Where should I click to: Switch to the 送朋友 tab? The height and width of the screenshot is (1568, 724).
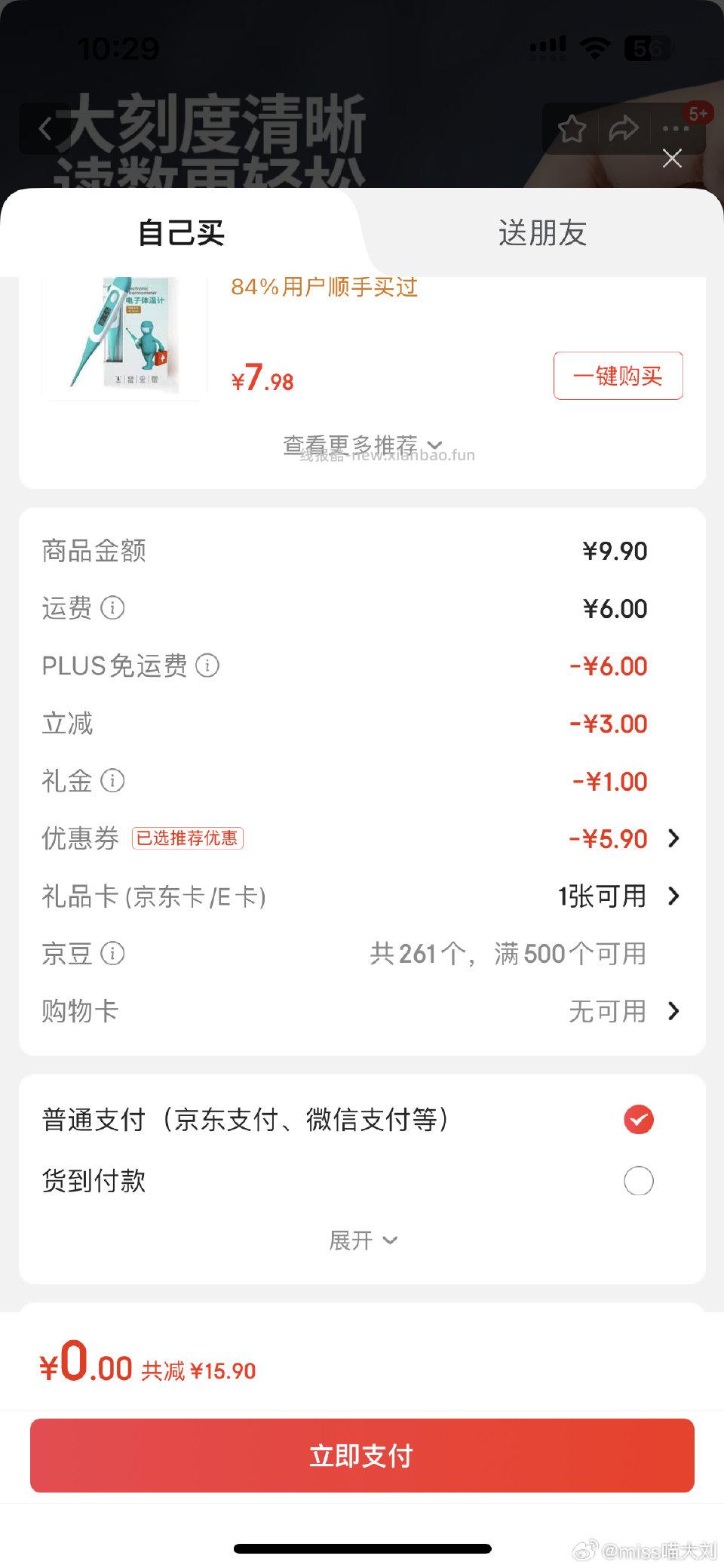pos(543,234)
